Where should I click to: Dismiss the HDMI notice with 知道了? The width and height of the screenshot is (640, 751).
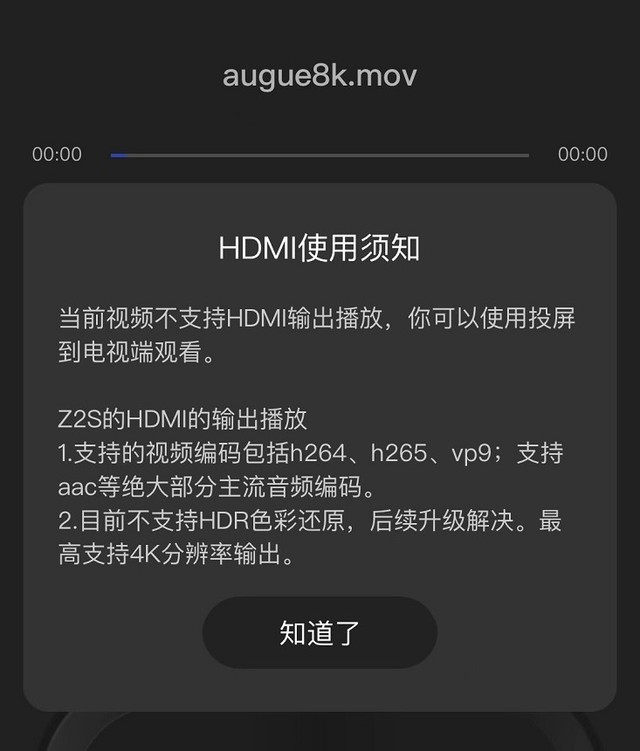(x=319, y=632)
